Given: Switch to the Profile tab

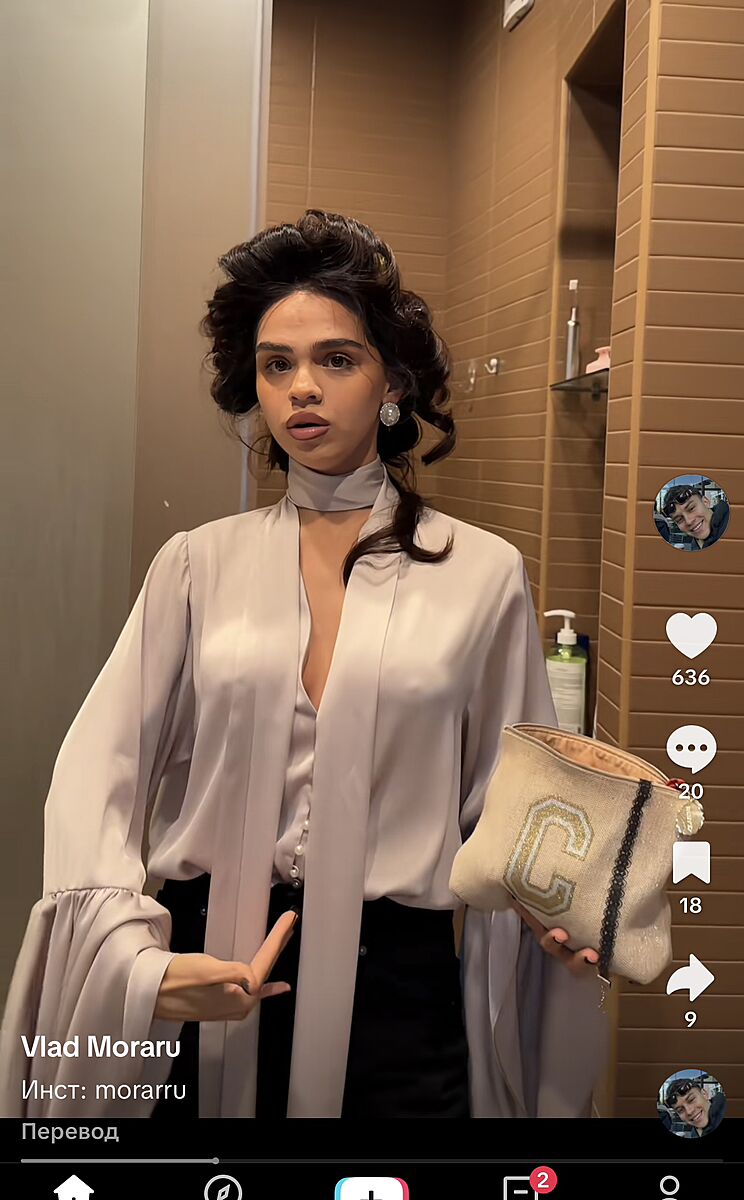Looking at the screenshot, I should [670, 1188].
